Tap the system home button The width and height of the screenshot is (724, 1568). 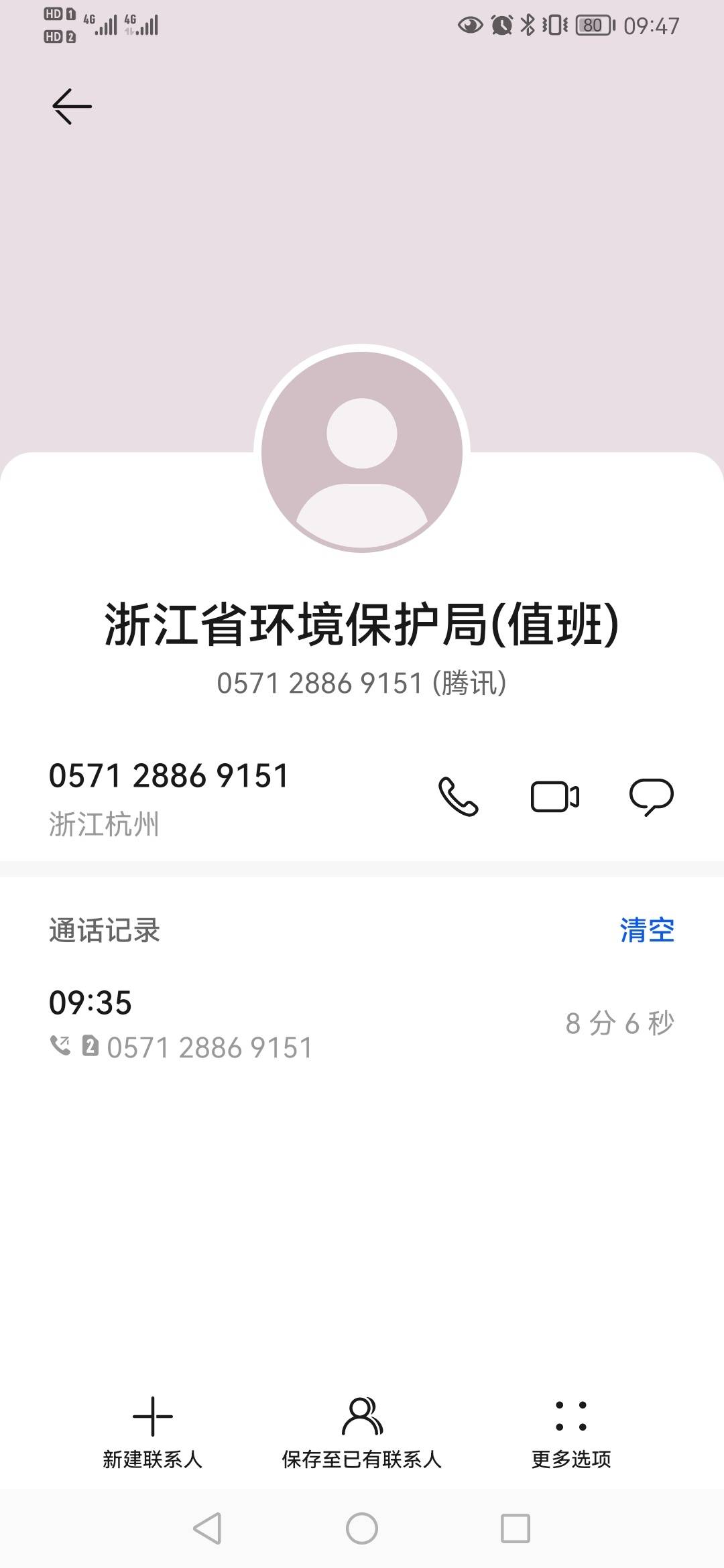click(362, 1528)
